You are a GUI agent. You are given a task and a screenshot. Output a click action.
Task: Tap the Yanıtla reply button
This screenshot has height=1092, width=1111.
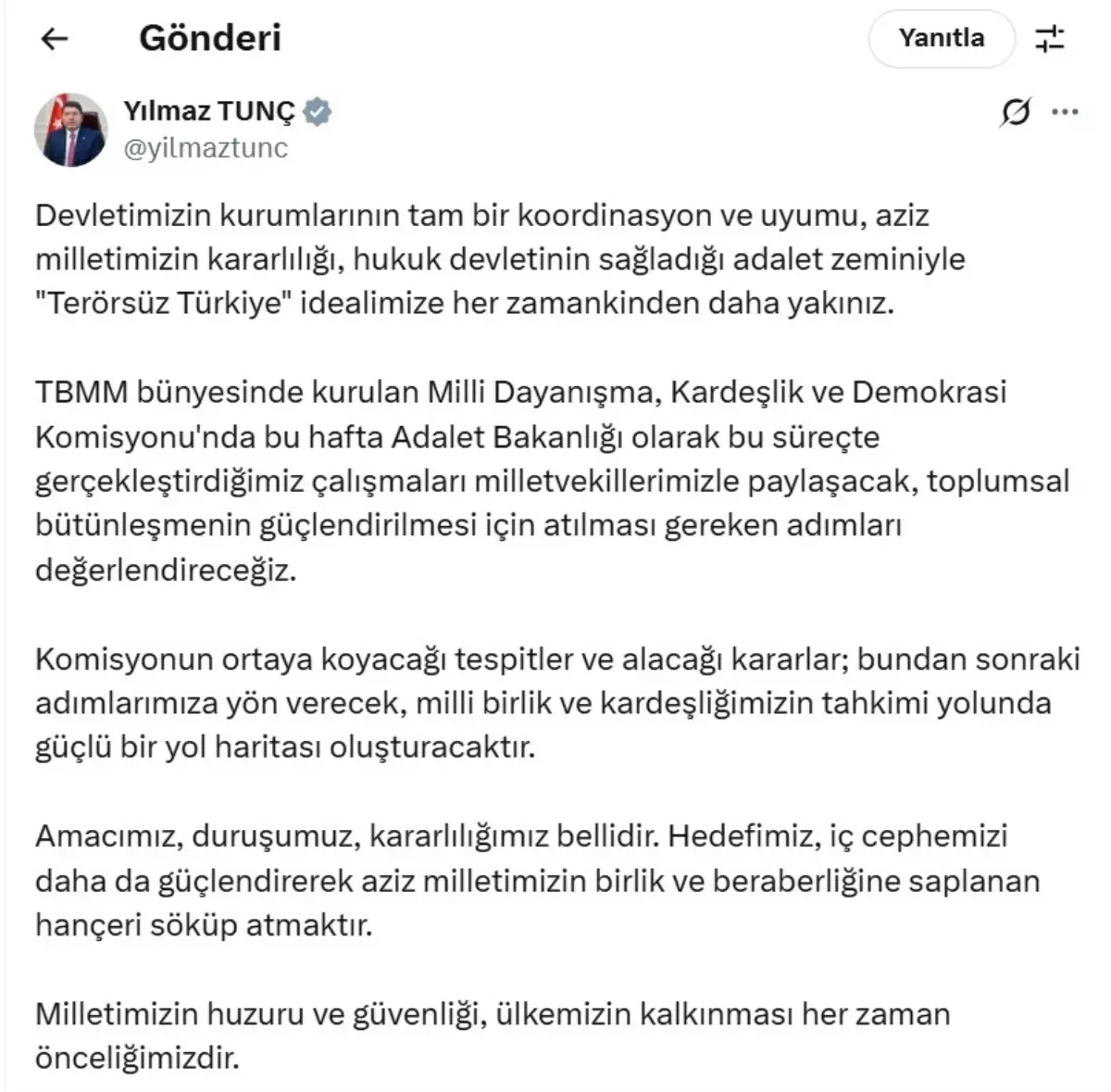pyautogui.click(x=941, y=39)
